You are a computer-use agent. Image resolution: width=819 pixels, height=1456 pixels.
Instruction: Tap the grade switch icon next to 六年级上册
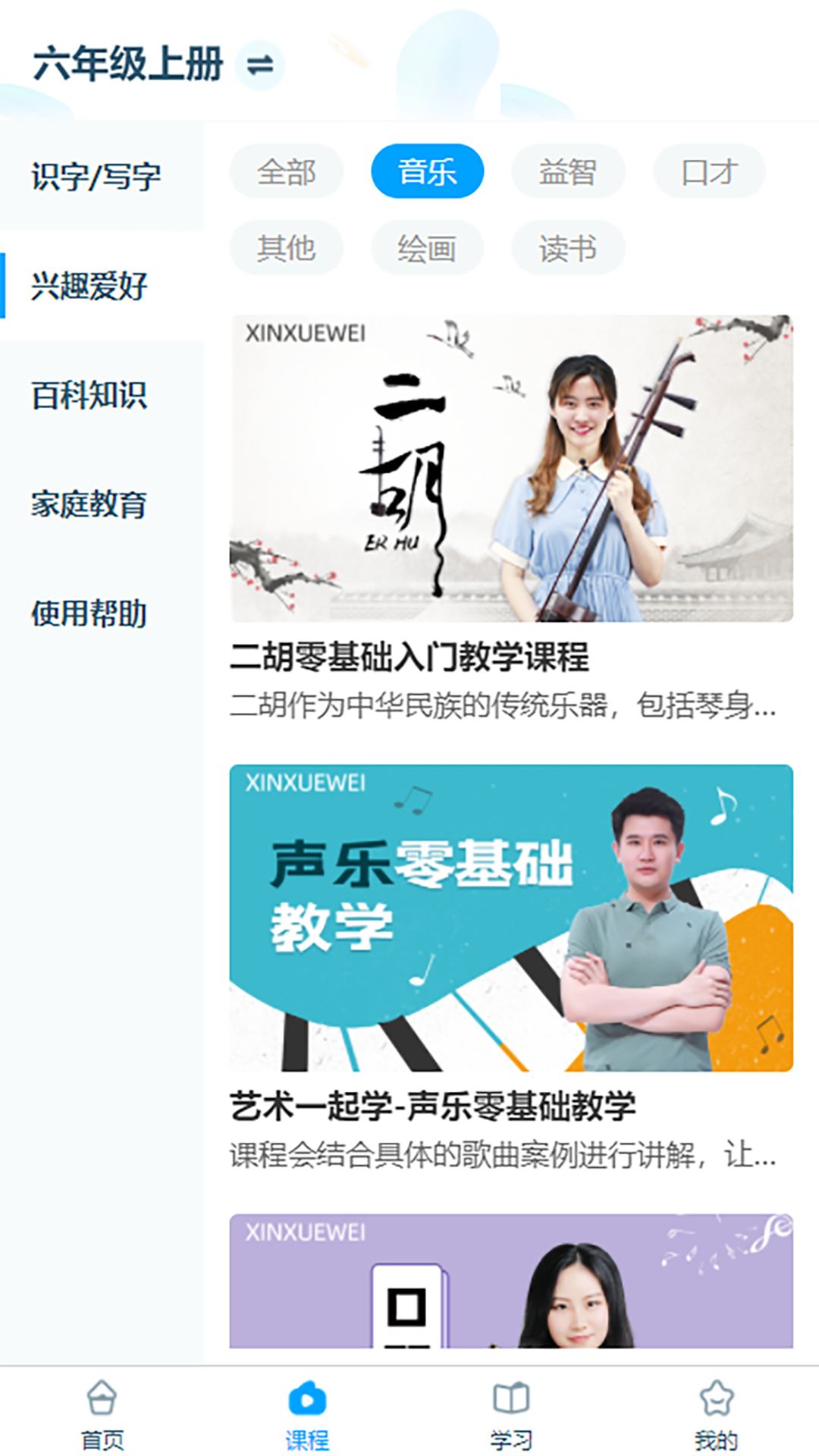click(260, 65)
